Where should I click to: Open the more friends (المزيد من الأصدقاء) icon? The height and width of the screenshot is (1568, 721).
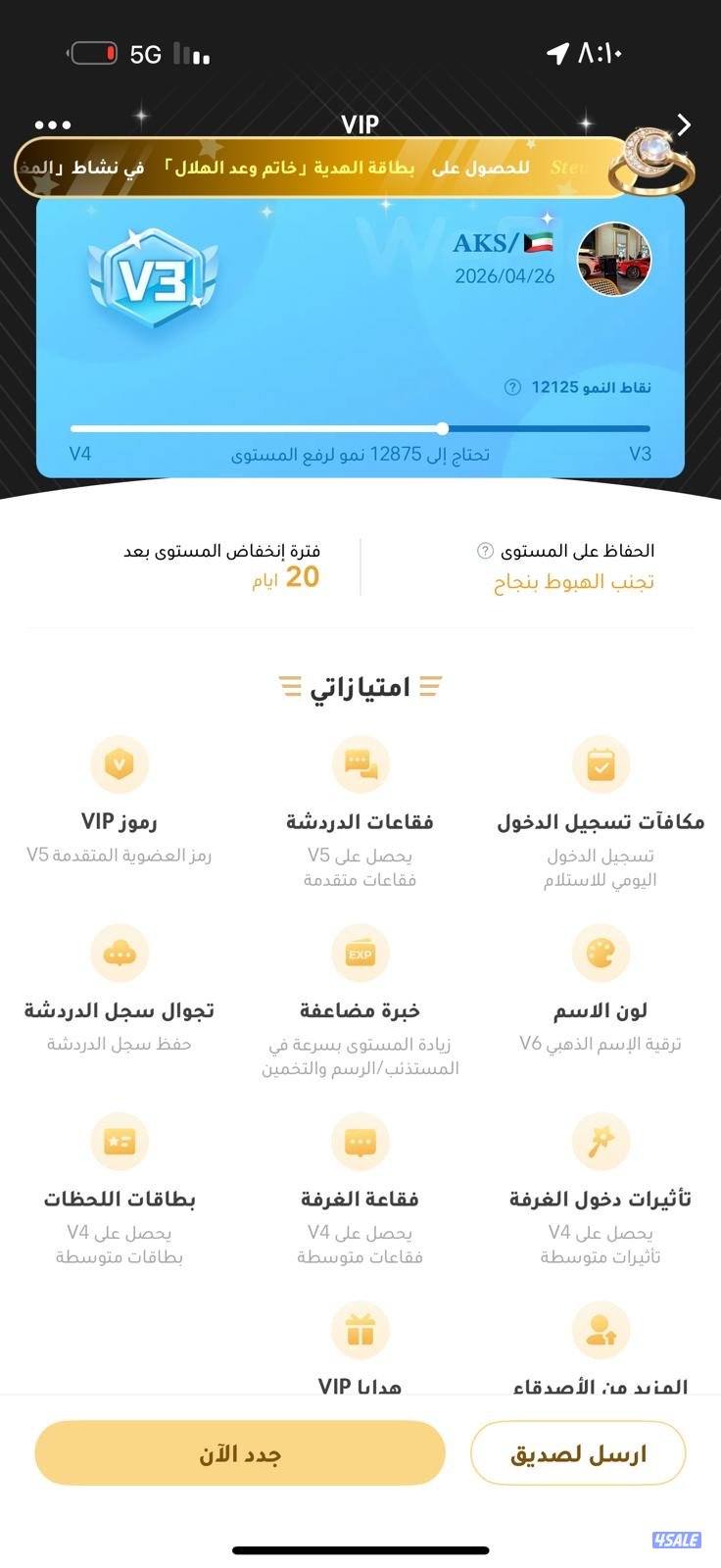point(601,1330)
